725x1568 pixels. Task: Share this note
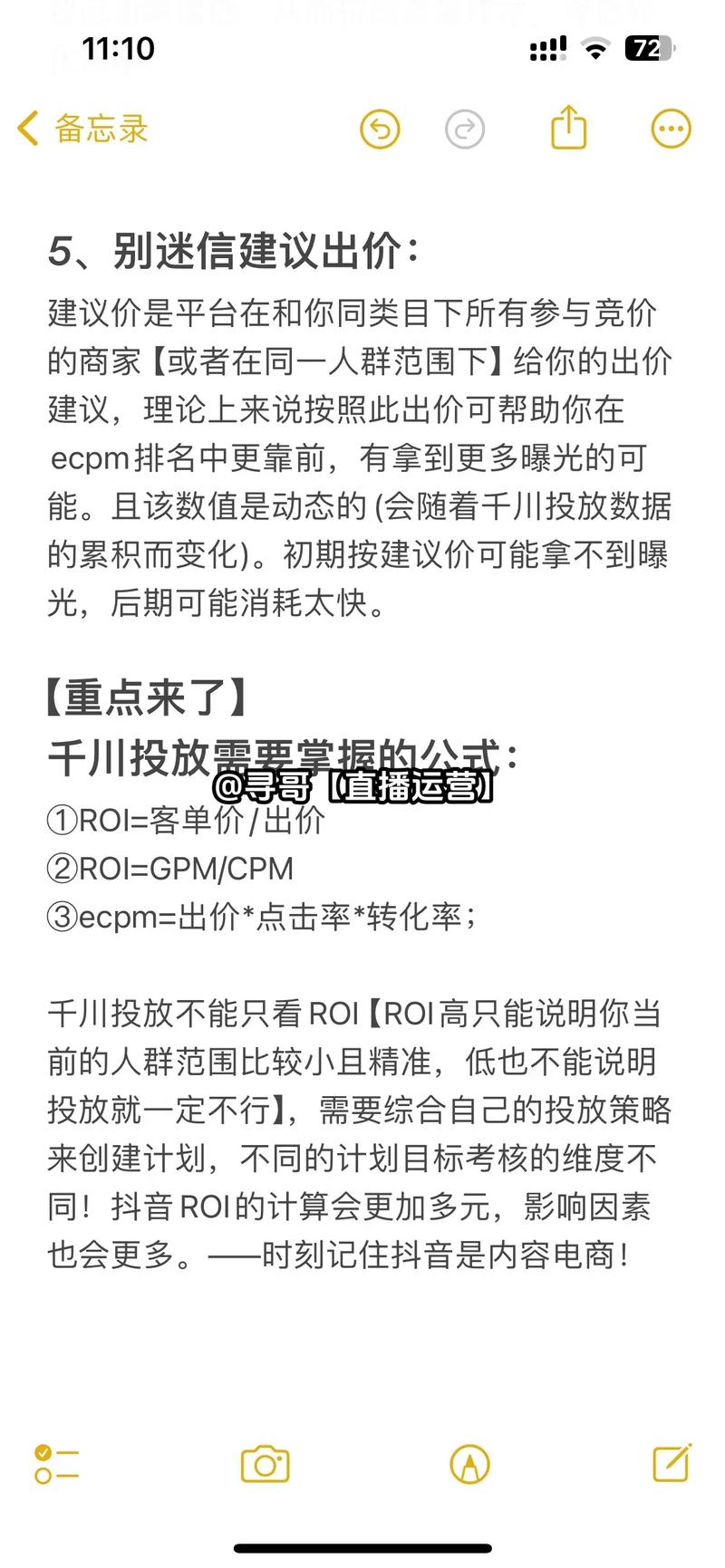click(569, 128)
